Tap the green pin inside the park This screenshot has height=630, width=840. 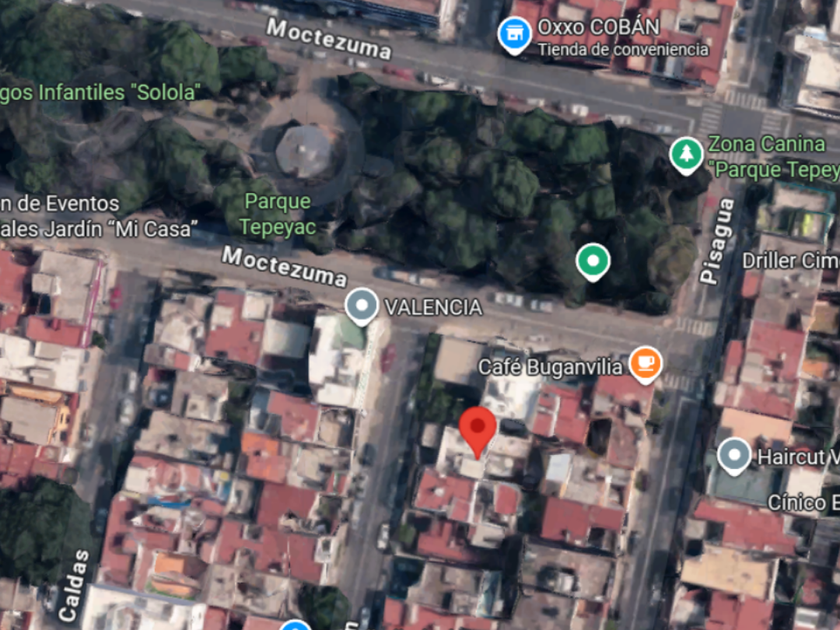[x=593, y=262]
